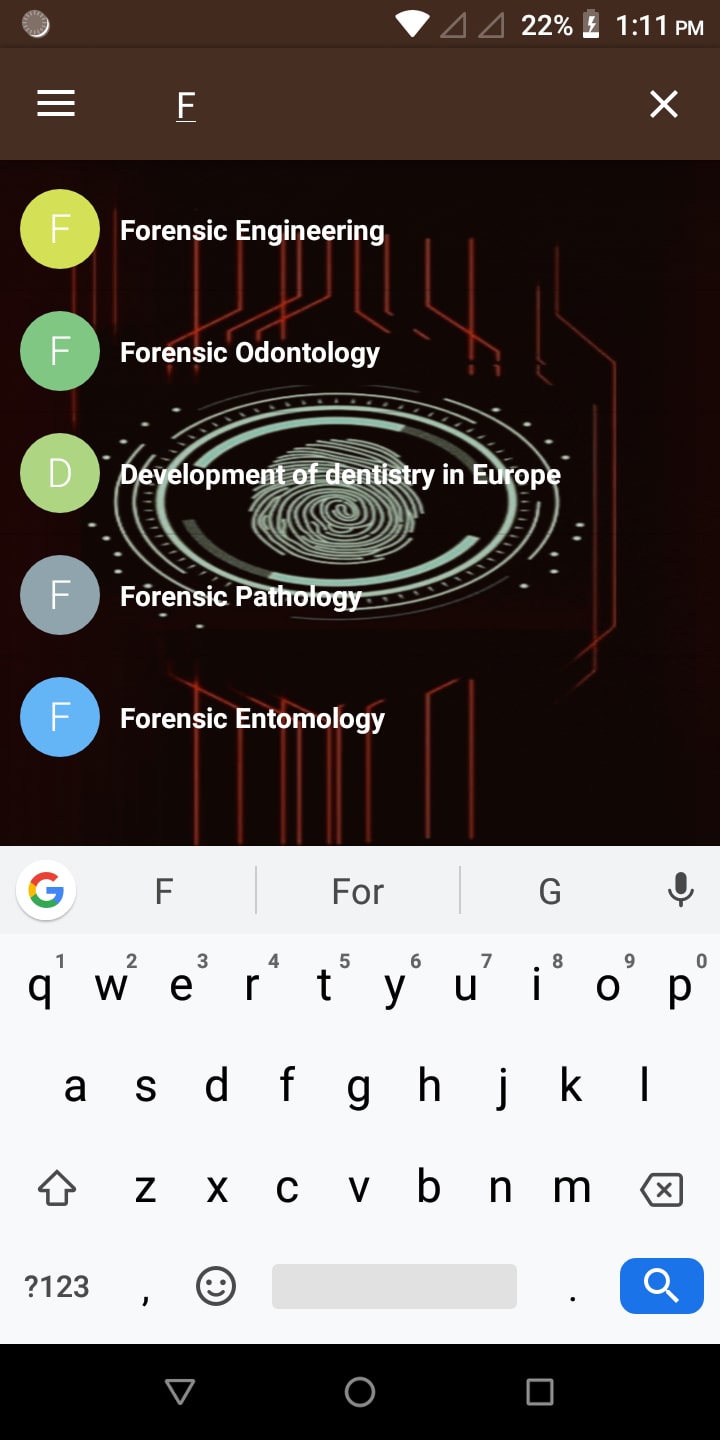This screenshot has height=1440, width=720.
Task: Go to the home screen
Action: [x=360, y=1392]
